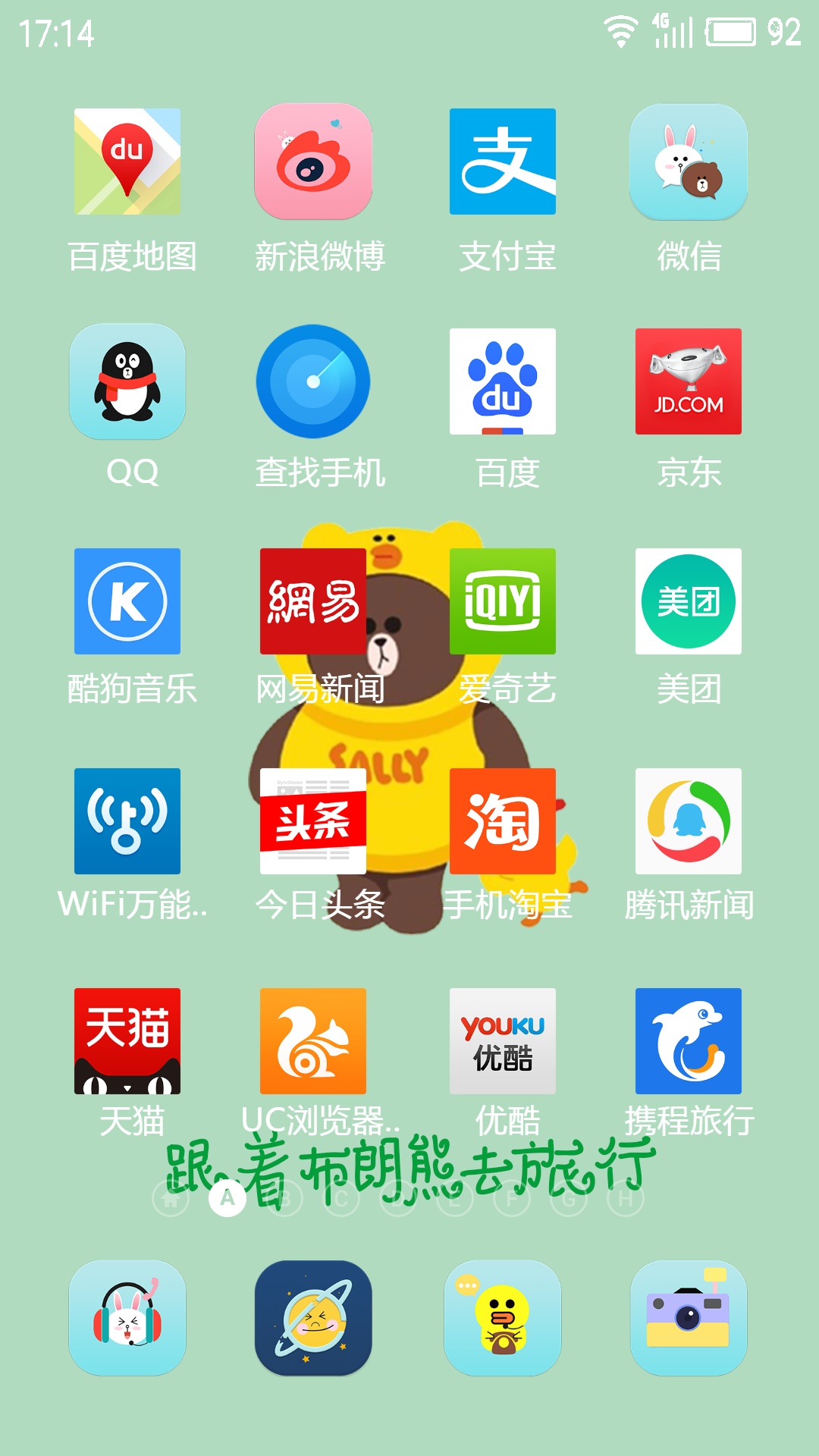Open 天猫 app
This screenshot has height=1456, width=819.
click(x=127, y=1041)
